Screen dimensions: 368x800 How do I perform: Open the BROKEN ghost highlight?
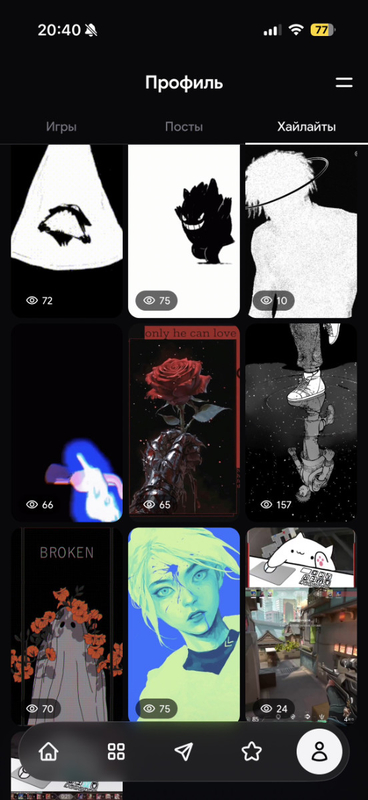pyautogui.click(x=67, y=625)
